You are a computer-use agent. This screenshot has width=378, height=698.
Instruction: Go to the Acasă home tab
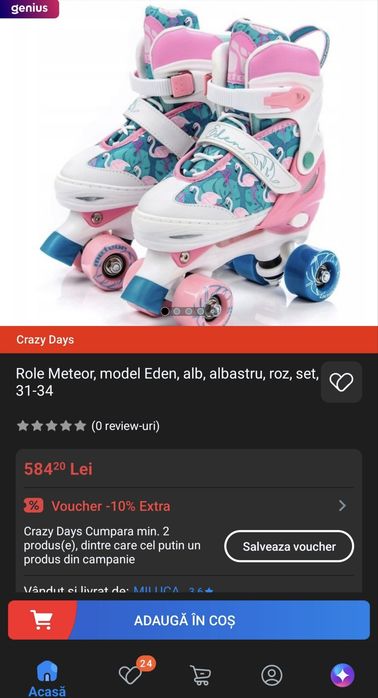[x=47, y=678]
